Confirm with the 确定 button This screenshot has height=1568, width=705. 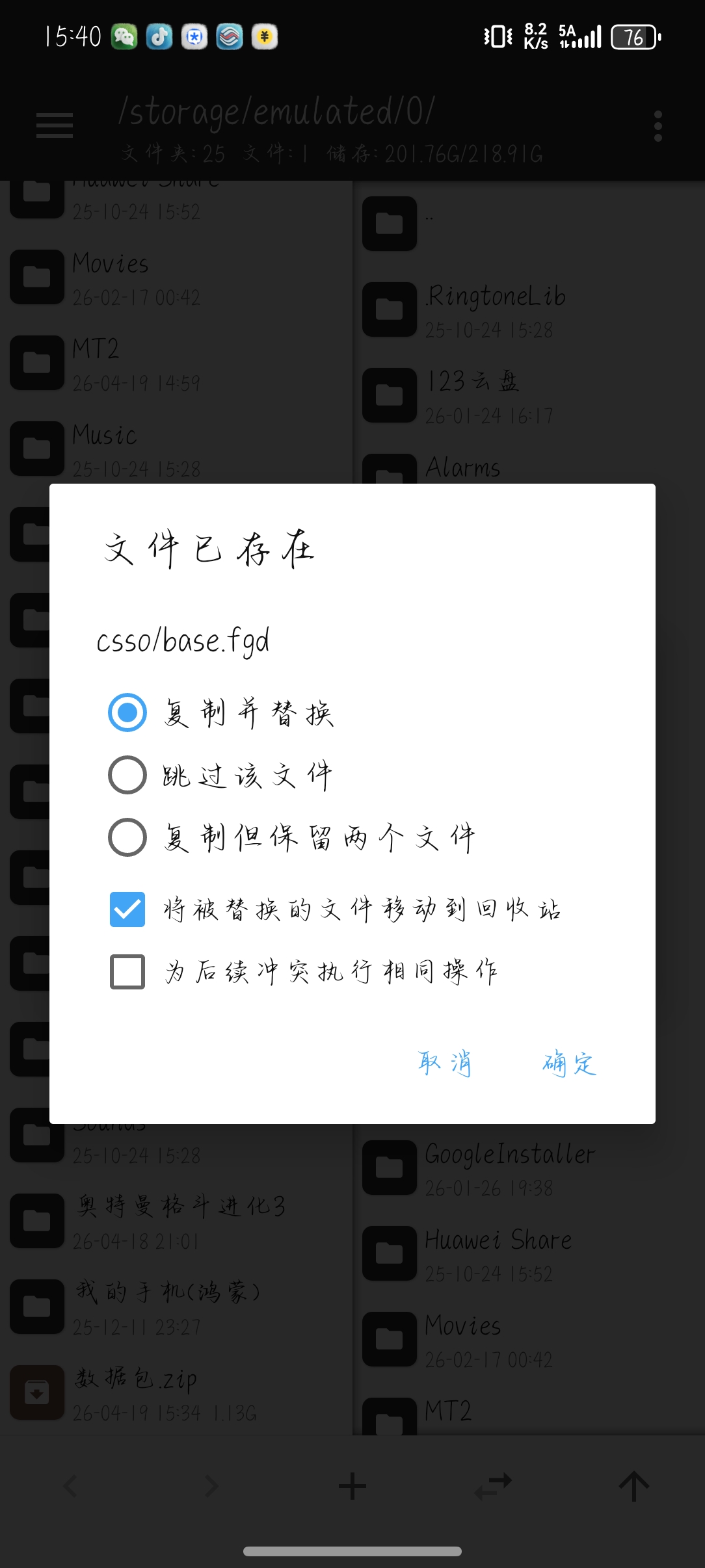point(570,1064)
